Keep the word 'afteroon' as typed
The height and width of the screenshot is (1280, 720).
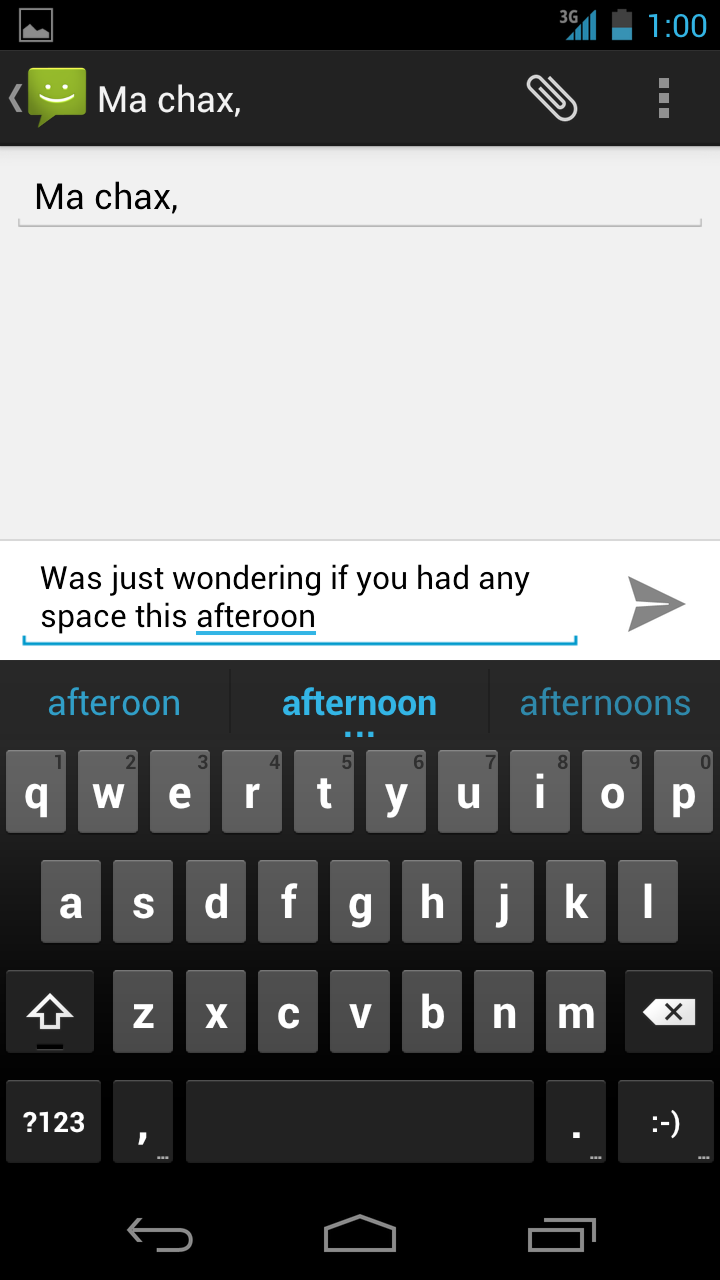(x=114, y=704)
